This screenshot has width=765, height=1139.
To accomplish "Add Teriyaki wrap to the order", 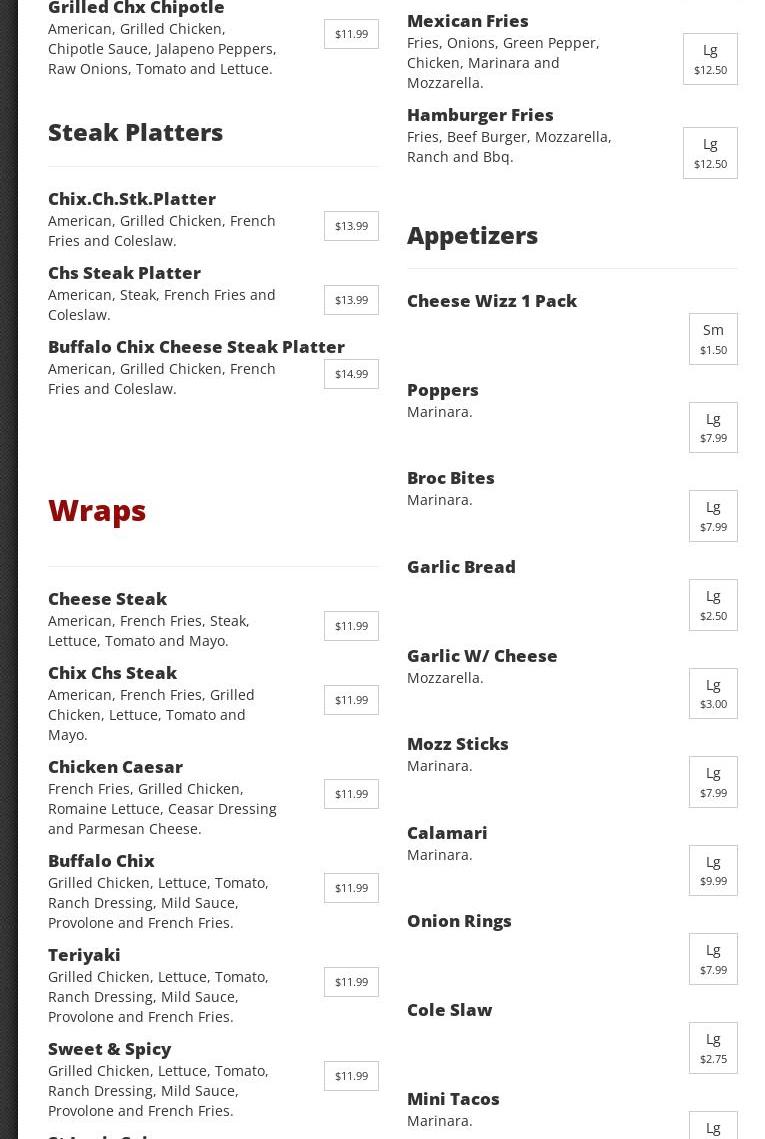I will pos(351,982).
